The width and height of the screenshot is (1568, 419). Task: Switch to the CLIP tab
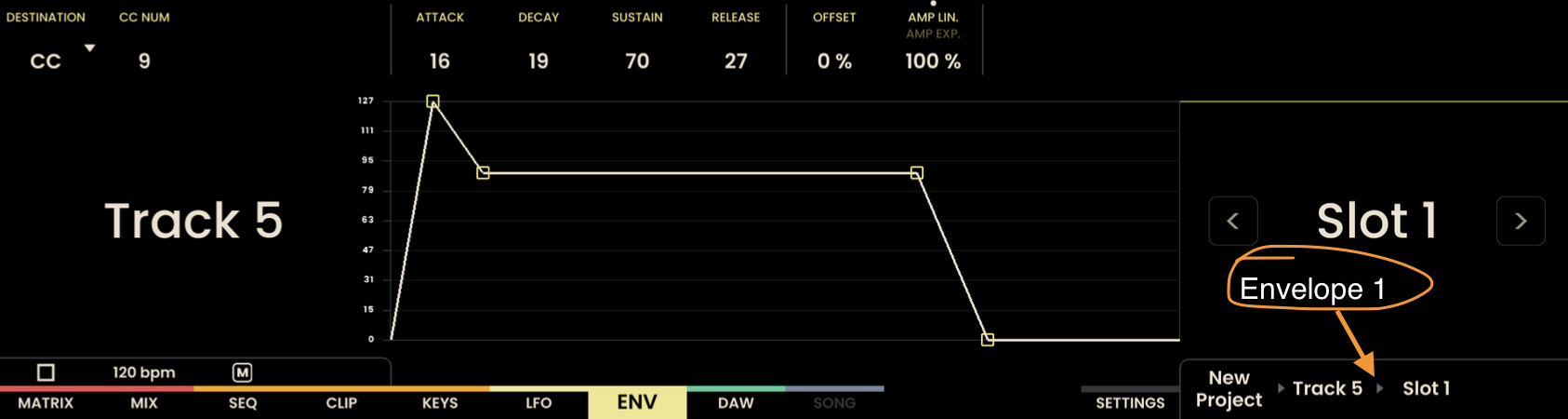click(x=341, y=403)
